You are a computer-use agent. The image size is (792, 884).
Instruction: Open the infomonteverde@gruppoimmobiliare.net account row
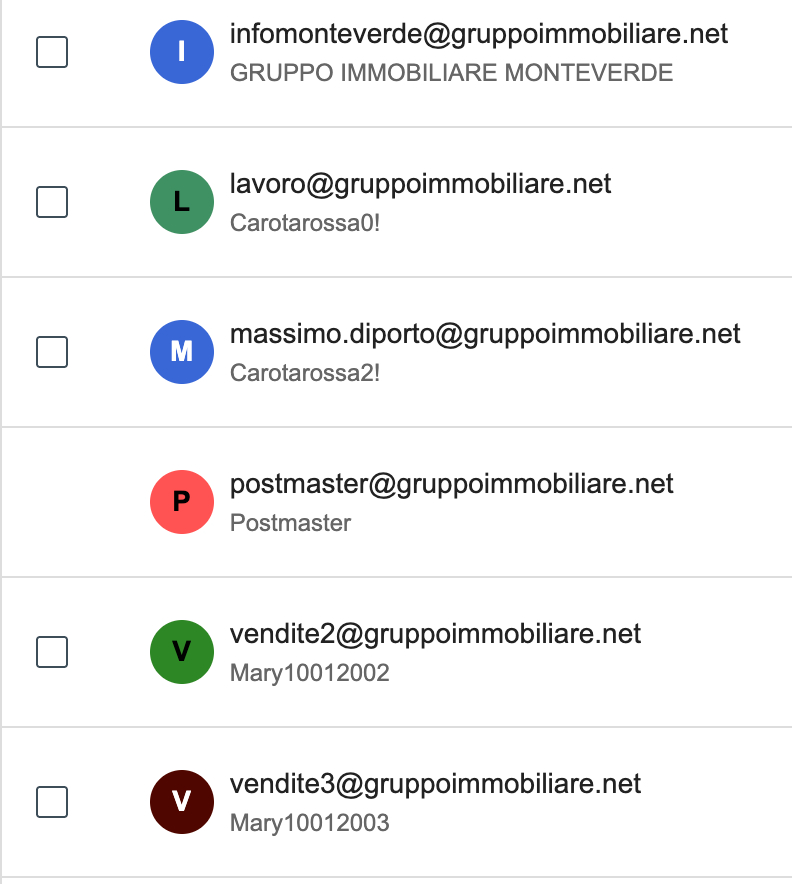point(478,35)
